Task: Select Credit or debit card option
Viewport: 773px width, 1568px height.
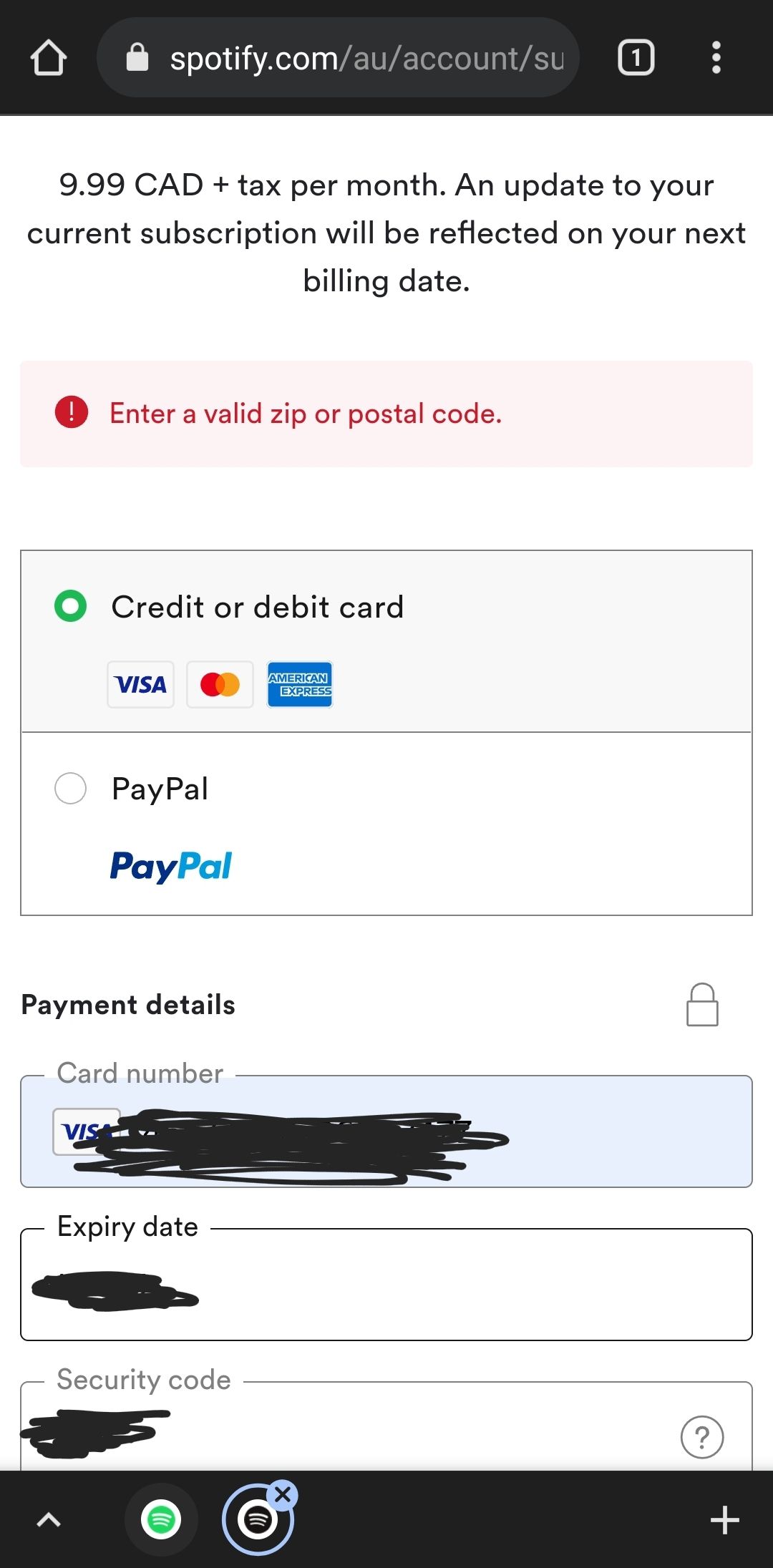Action: tap(71, 606)
